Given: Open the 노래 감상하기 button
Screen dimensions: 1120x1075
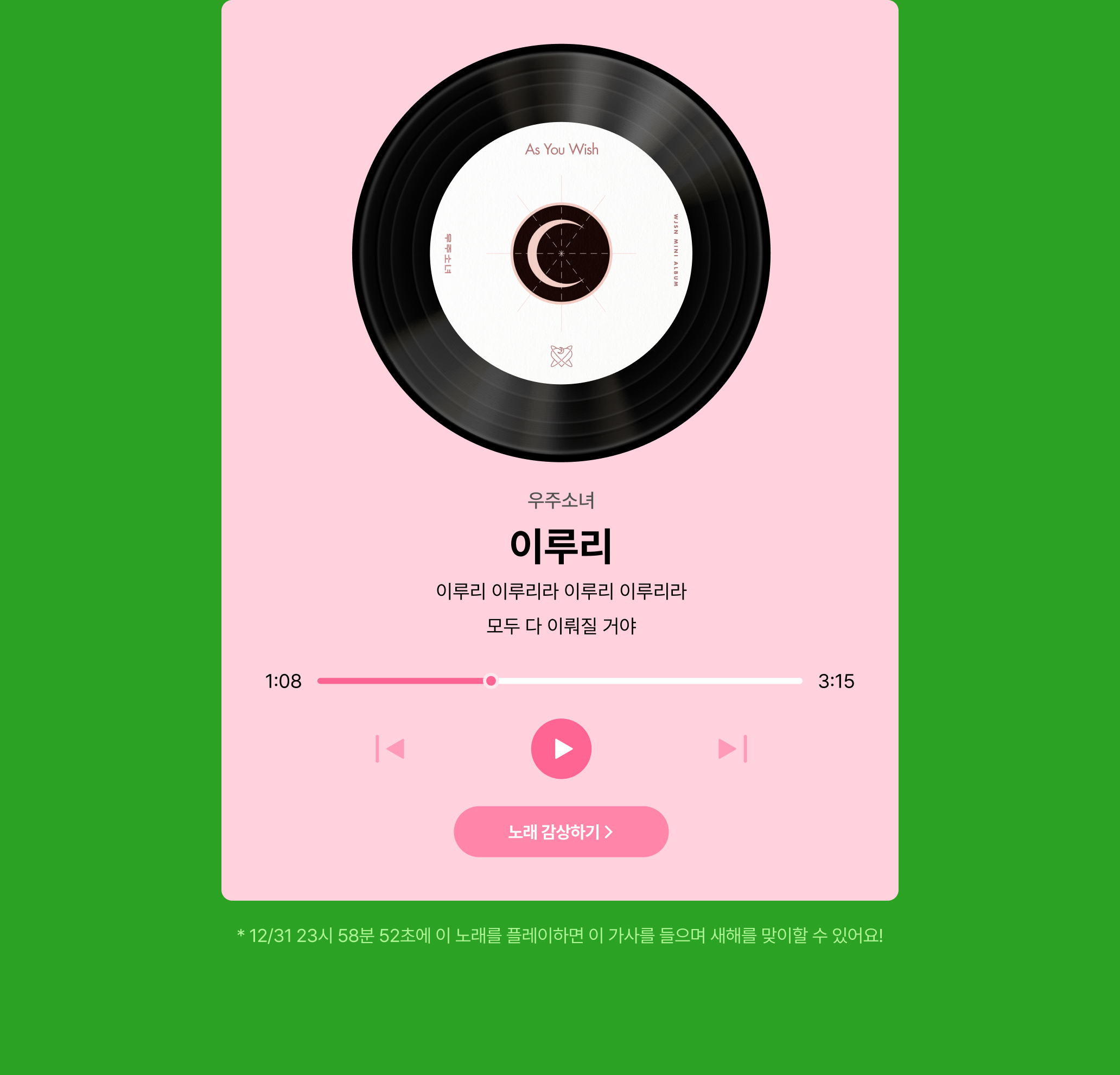Looking at the screenshot, I should tap(561, 831).
